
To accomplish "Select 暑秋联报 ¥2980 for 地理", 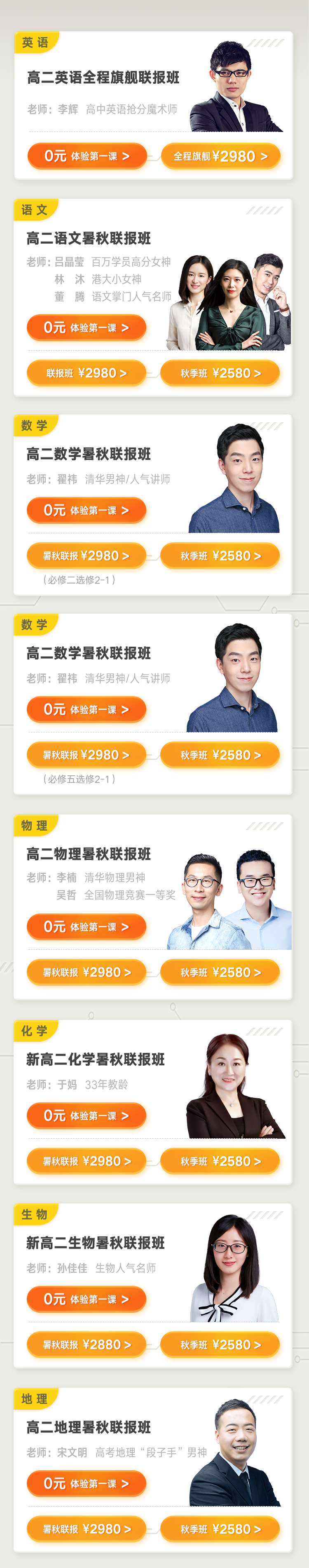I will (x=87, y=1528).
